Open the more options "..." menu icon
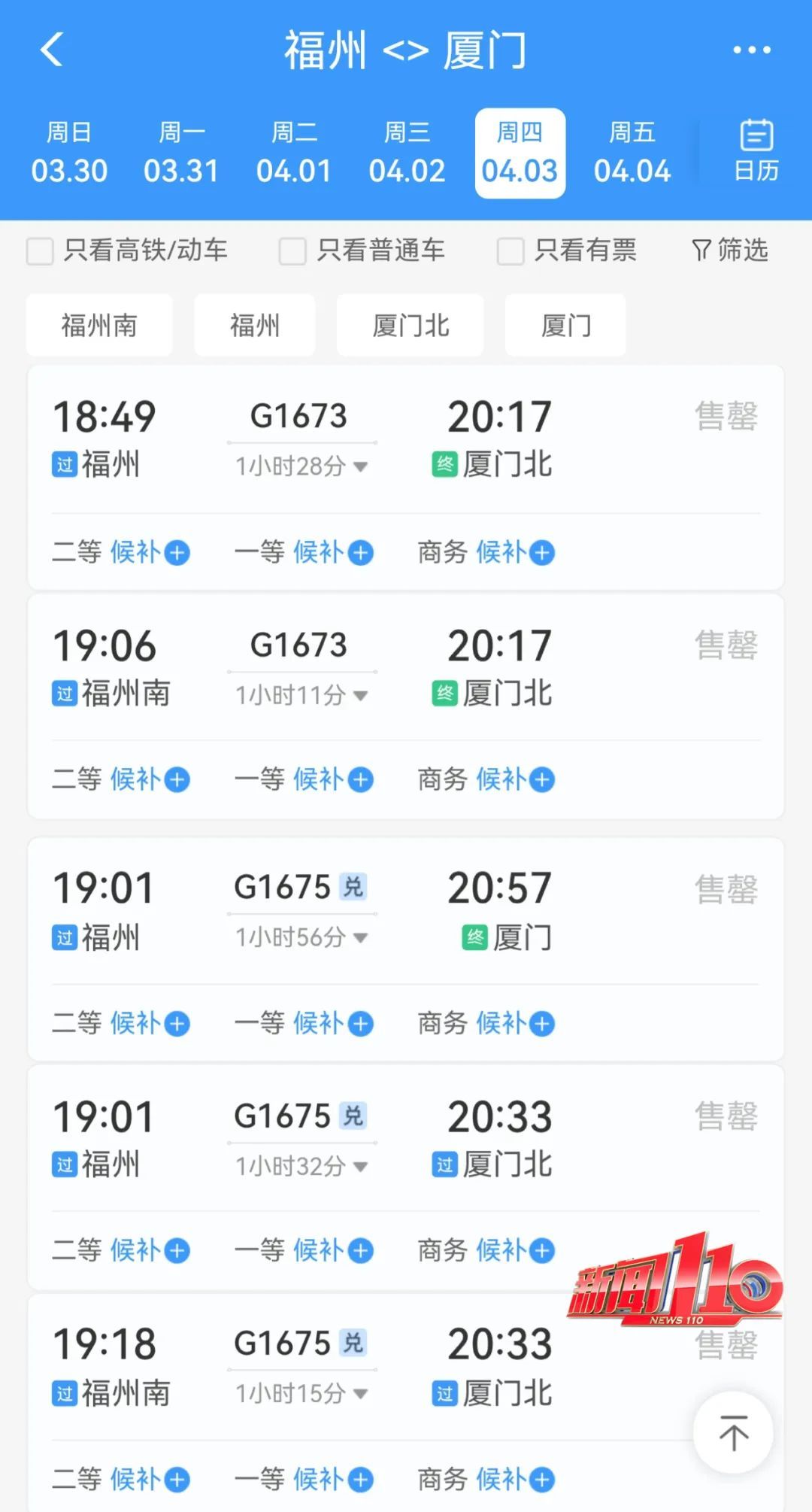812x1512 pixels. [x=750, y=51]
